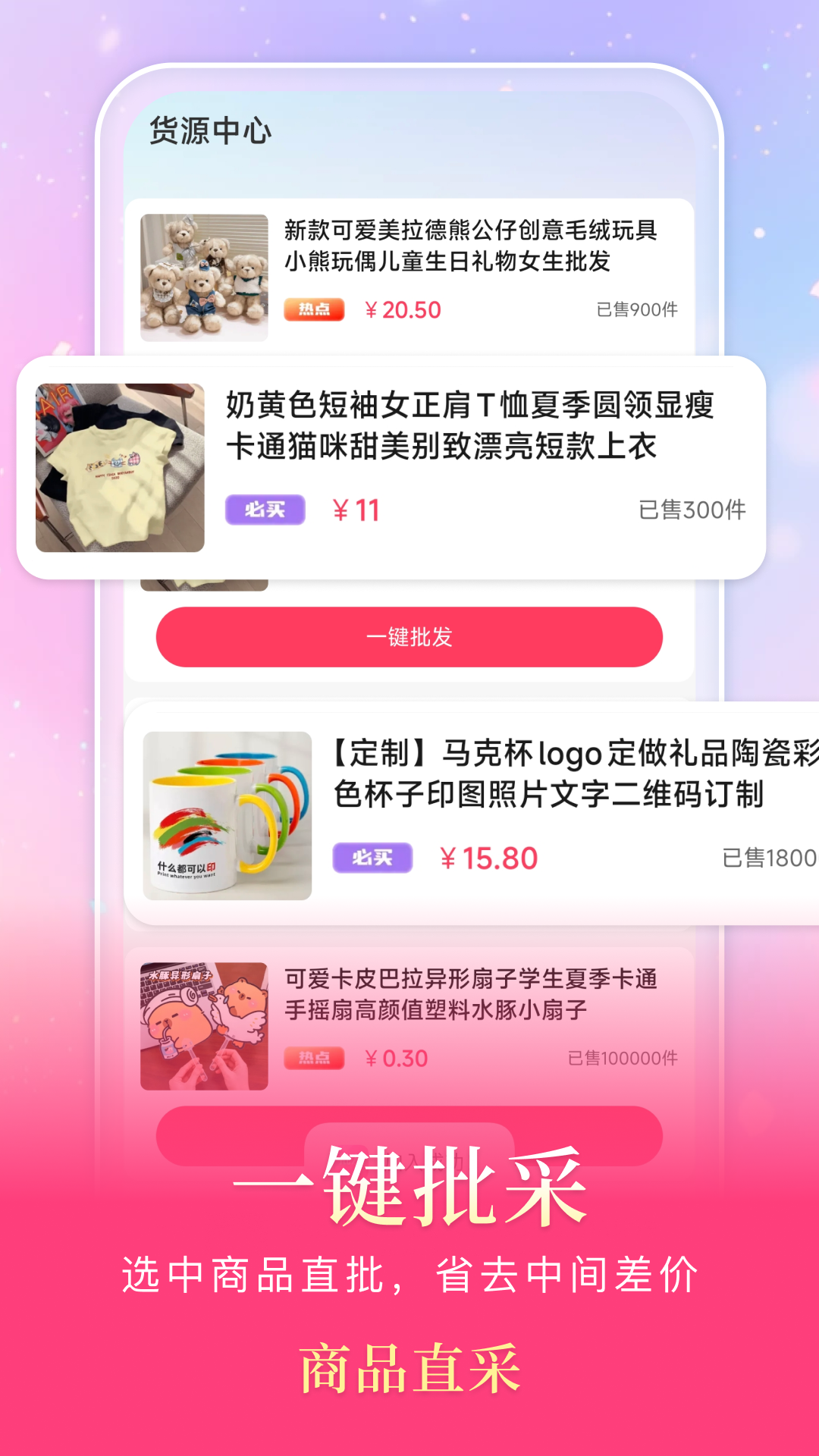Viewport: 819px width, 1456px height.
Task: Select the ¥15.80 mug price
Action: coord(488,855)
